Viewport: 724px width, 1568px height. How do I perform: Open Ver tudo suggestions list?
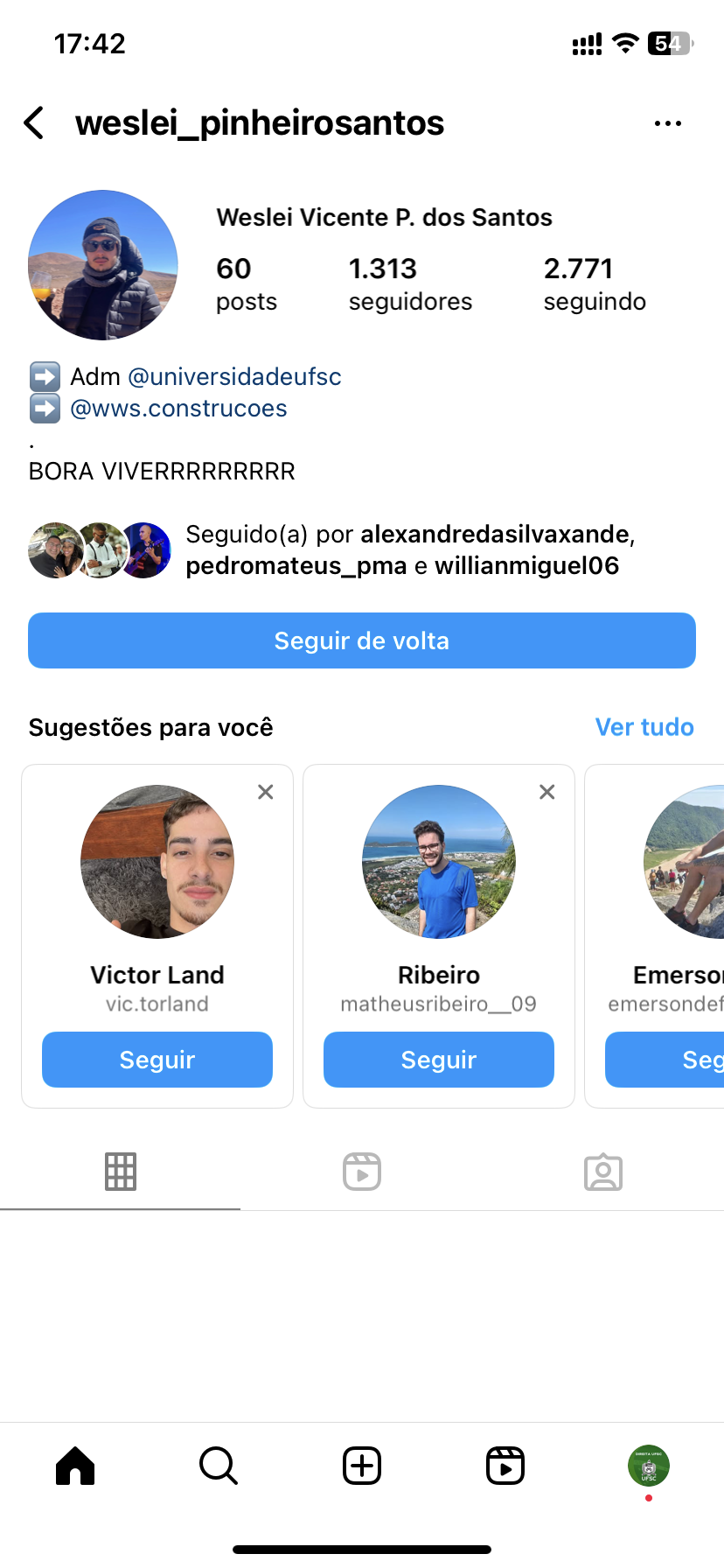644,727
